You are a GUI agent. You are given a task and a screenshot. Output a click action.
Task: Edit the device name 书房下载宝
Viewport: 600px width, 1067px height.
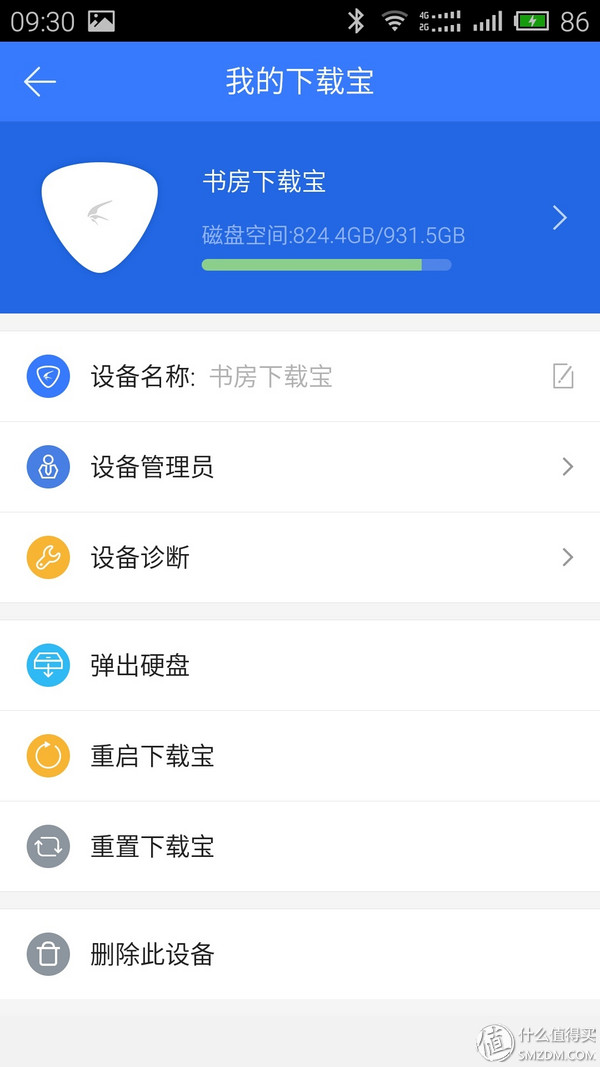click(563, 376)
